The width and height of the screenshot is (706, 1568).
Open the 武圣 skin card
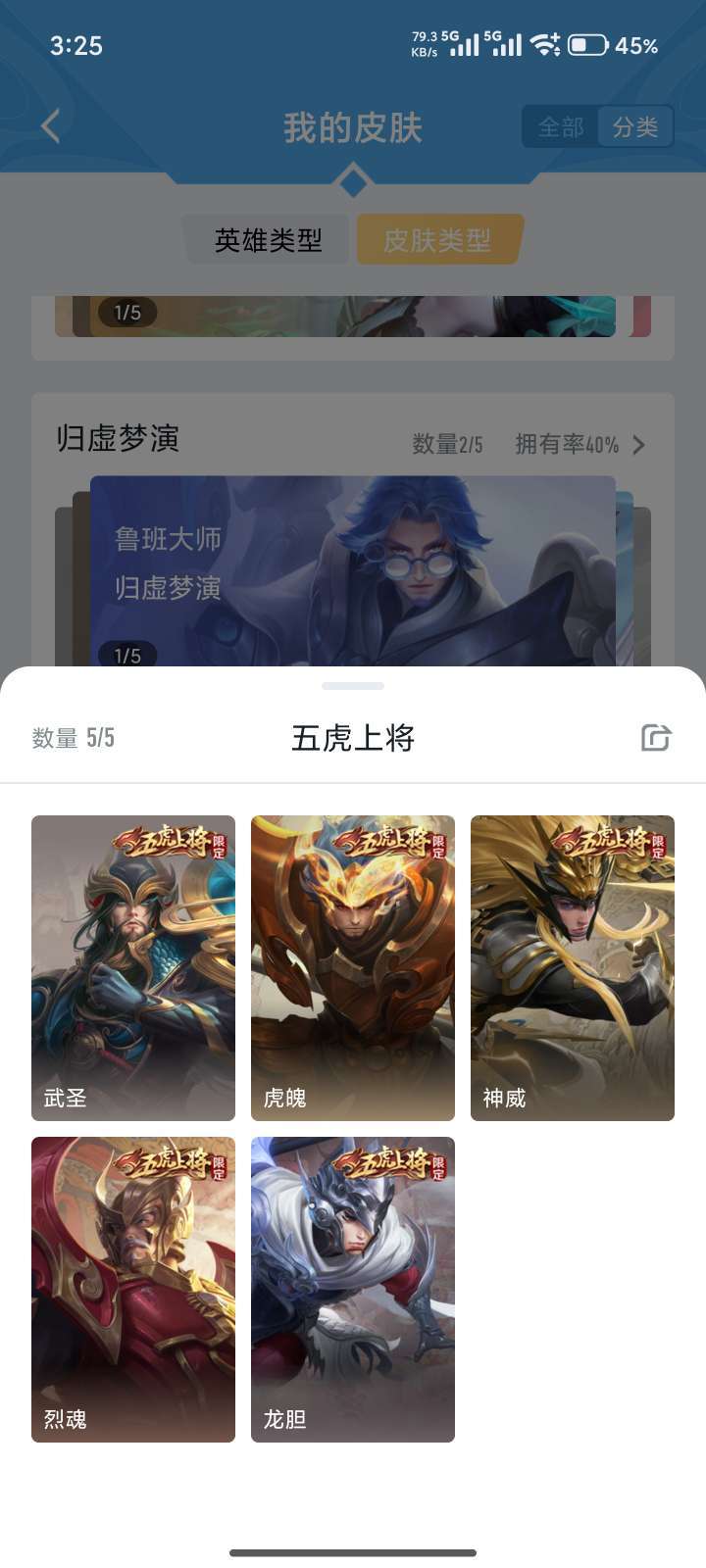[133, 967]
